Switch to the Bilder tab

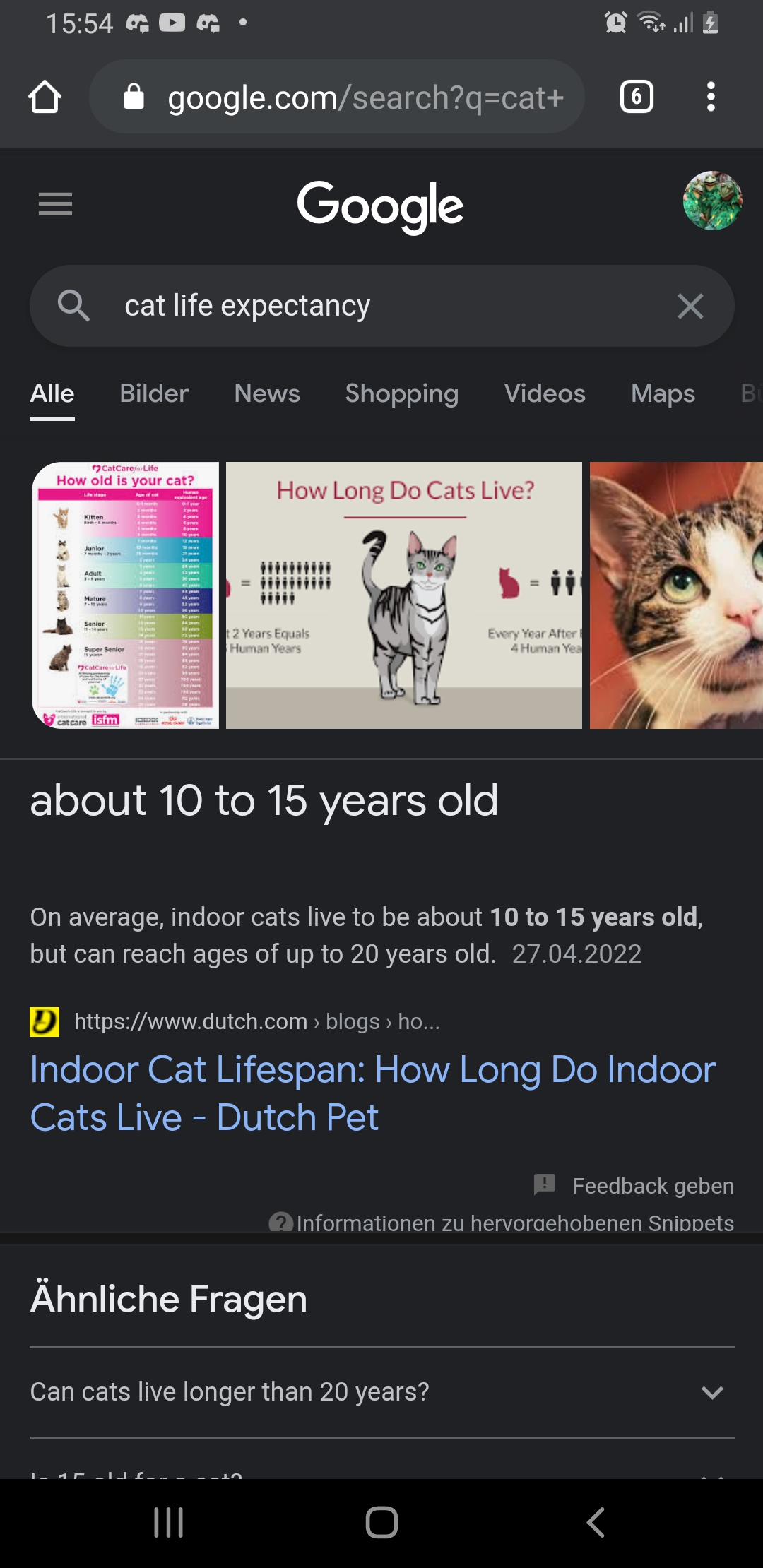[154, 393]
